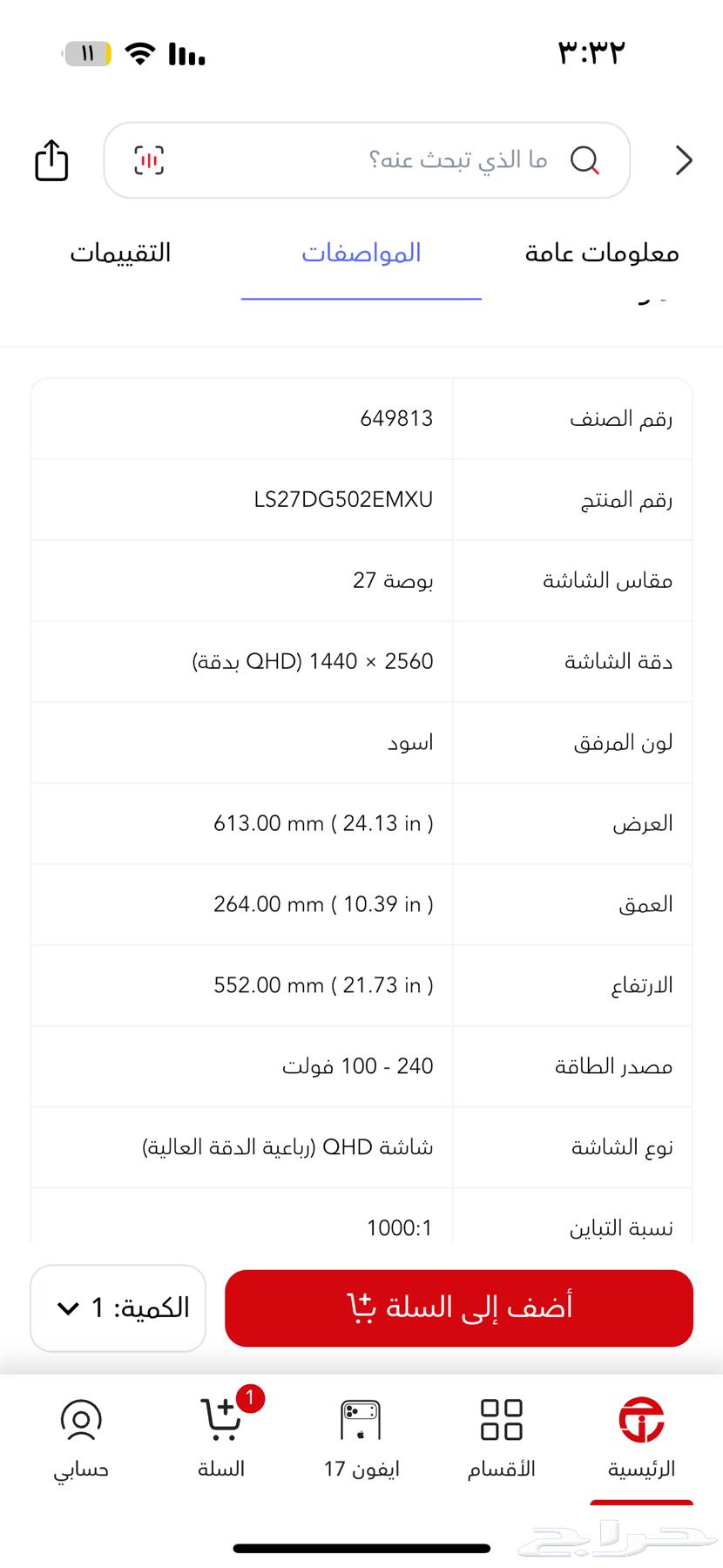Tap the back chevron arrow

click(x=684, y=160)
